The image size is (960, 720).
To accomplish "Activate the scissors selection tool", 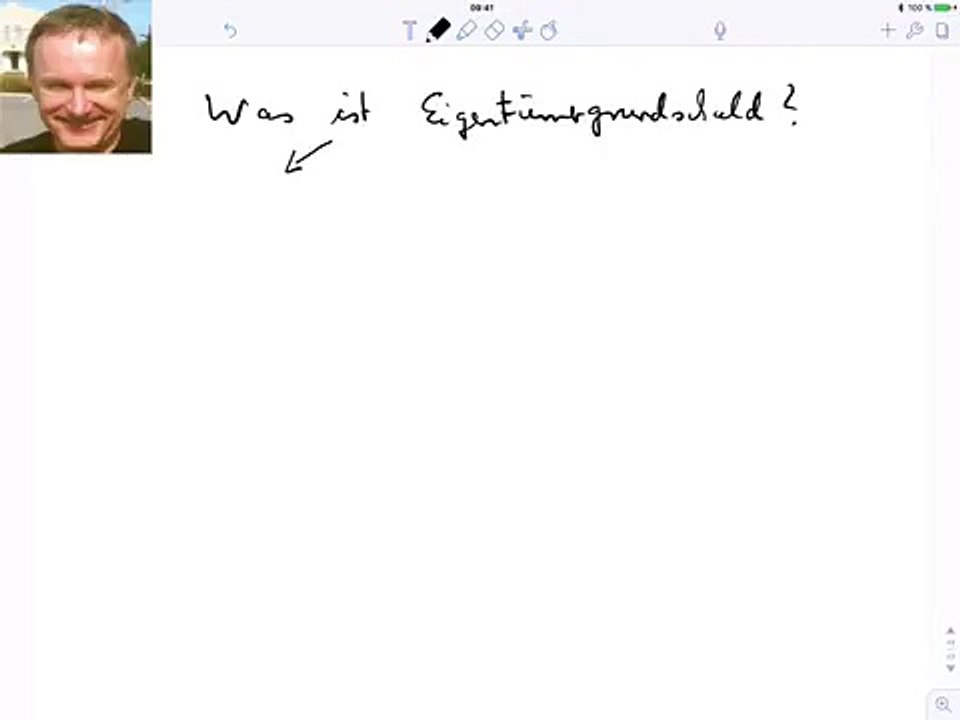I will click(521, 31).
